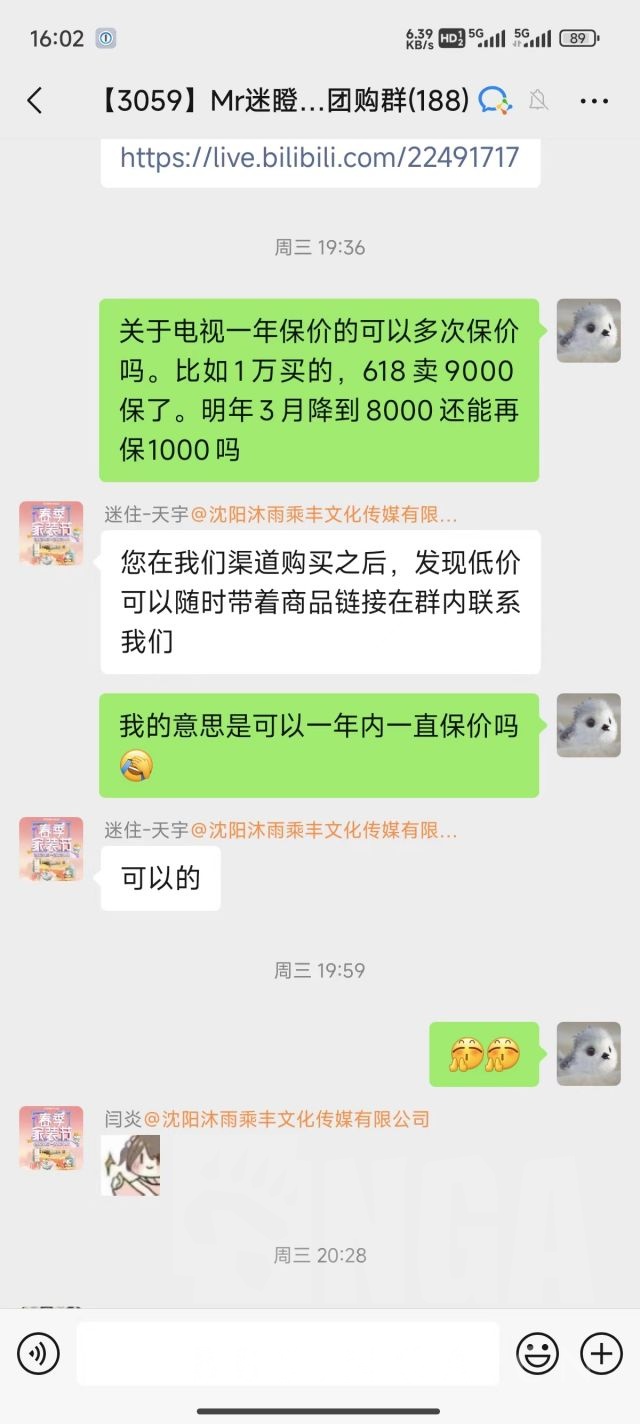Open the bilibili live link
This screenshot has height=1424, width=640.
click(x=320, y=157)
